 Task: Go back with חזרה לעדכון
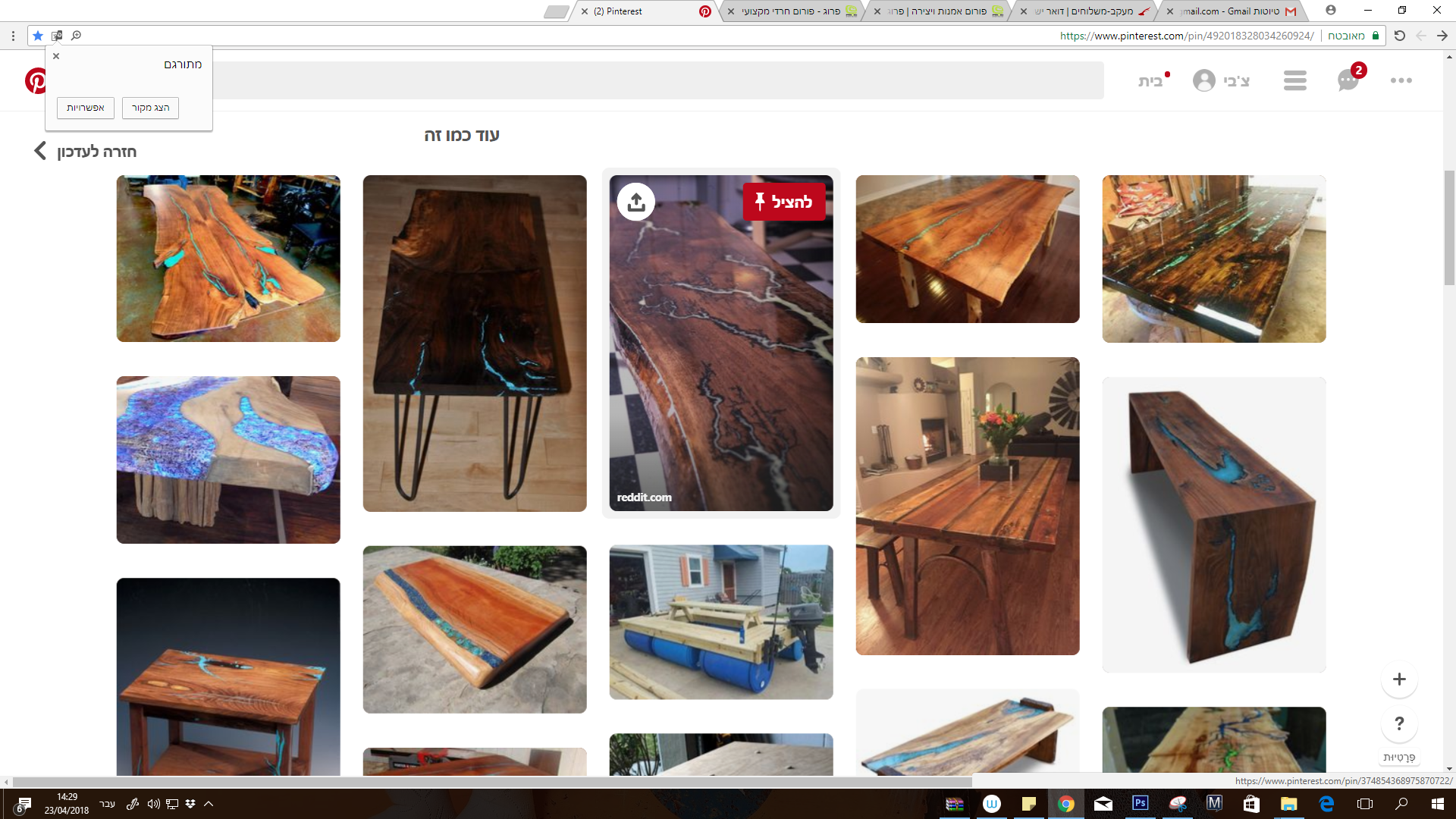(85, 152)
